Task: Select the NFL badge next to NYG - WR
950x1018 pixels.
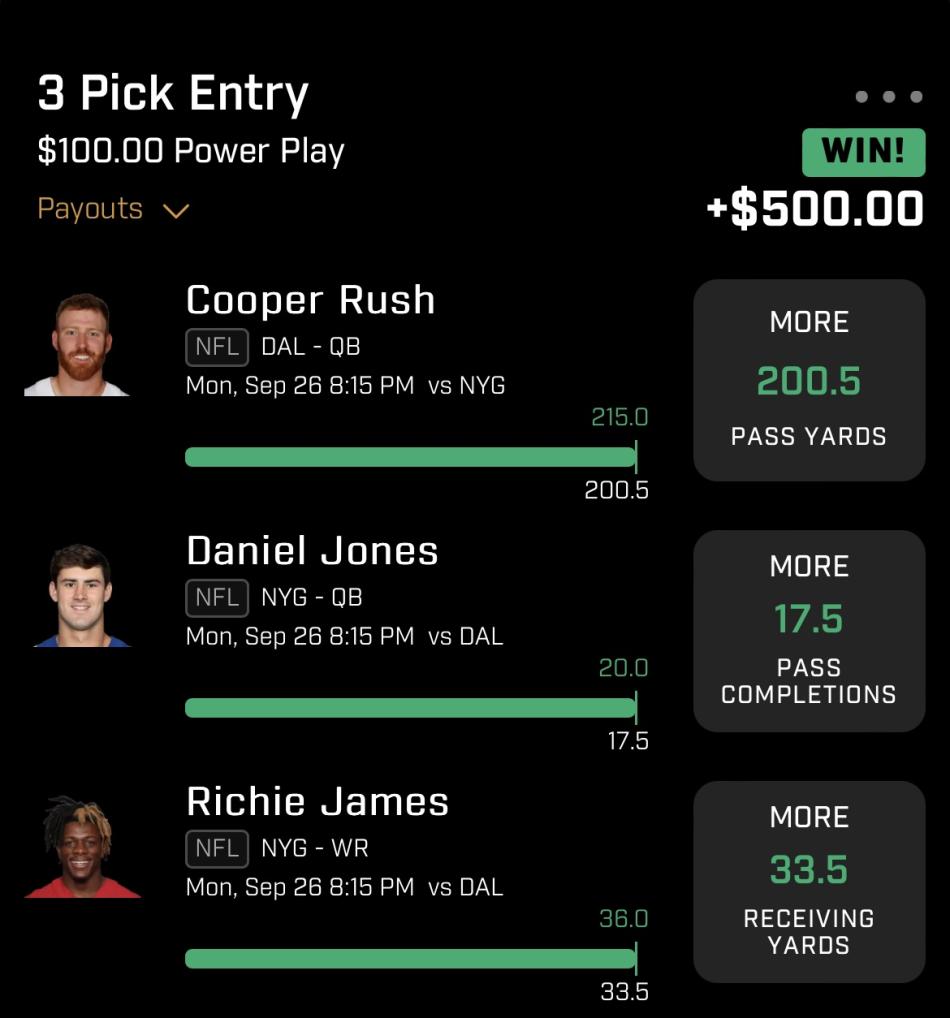Action: [x=216, y=848]
